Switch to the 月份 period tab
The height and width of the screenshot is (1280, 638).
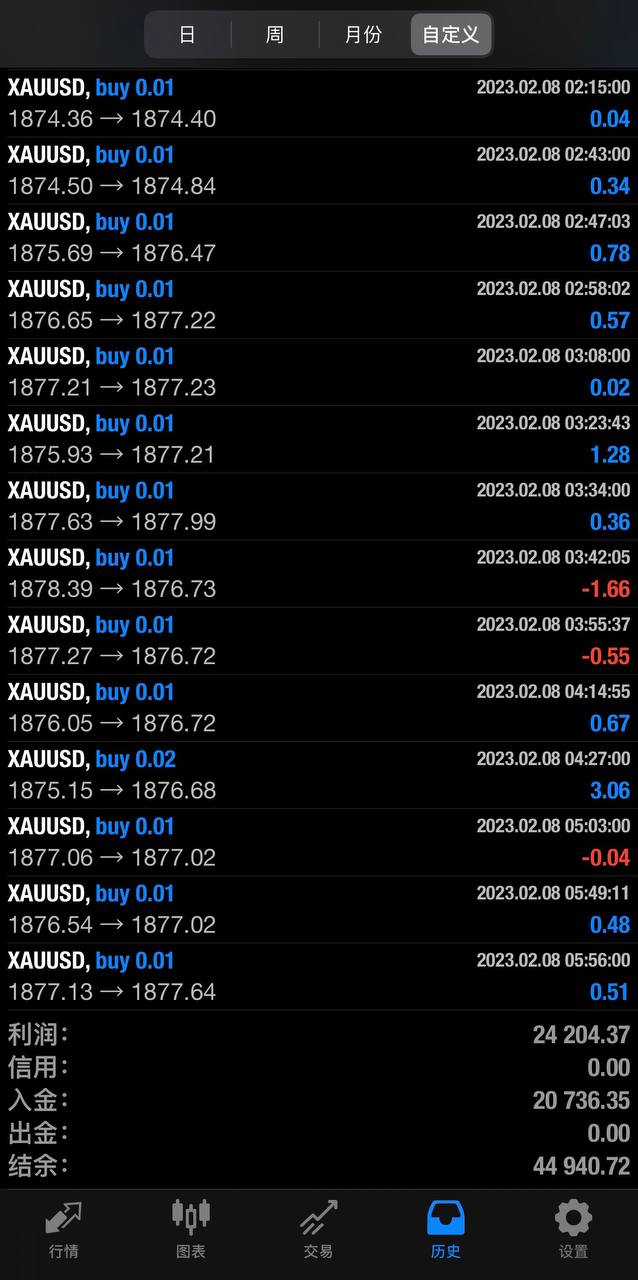coord(363,35)
